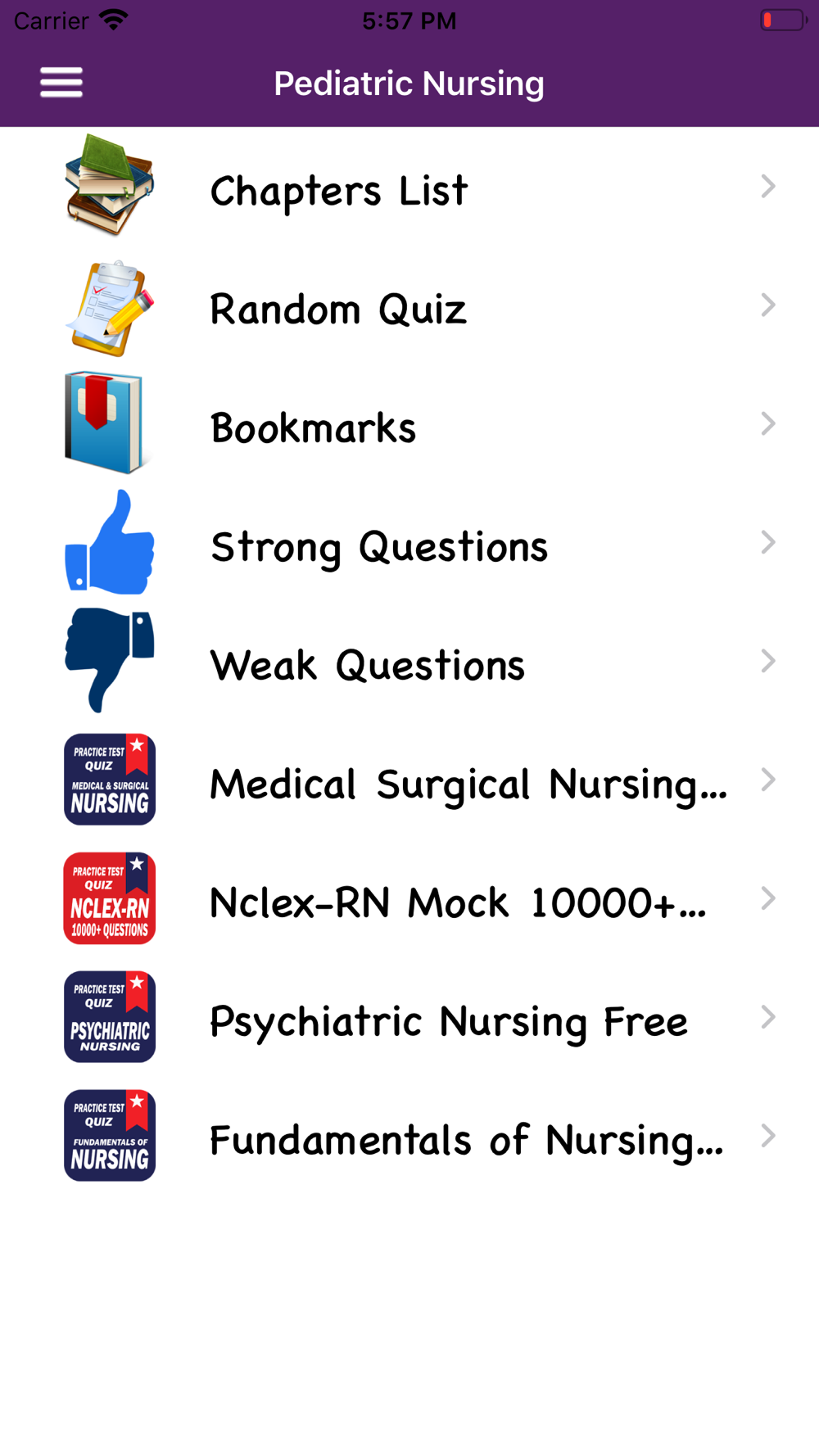The image size is (819, 1456).
Task: Select Medical Surgical Nursing app row
Action: coord(409,780)
